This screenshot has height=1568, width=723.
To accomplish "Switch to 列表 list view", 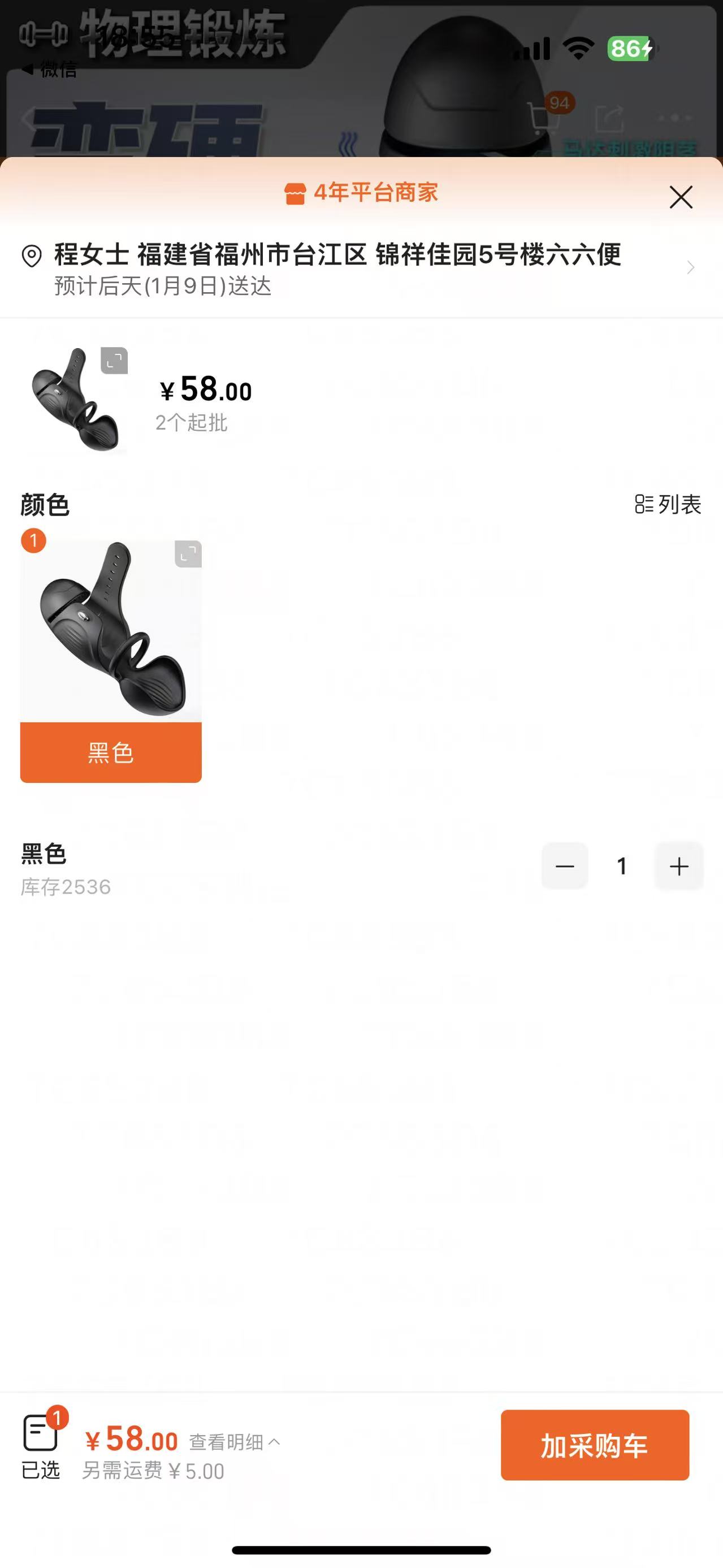I will tap(668, 504).
